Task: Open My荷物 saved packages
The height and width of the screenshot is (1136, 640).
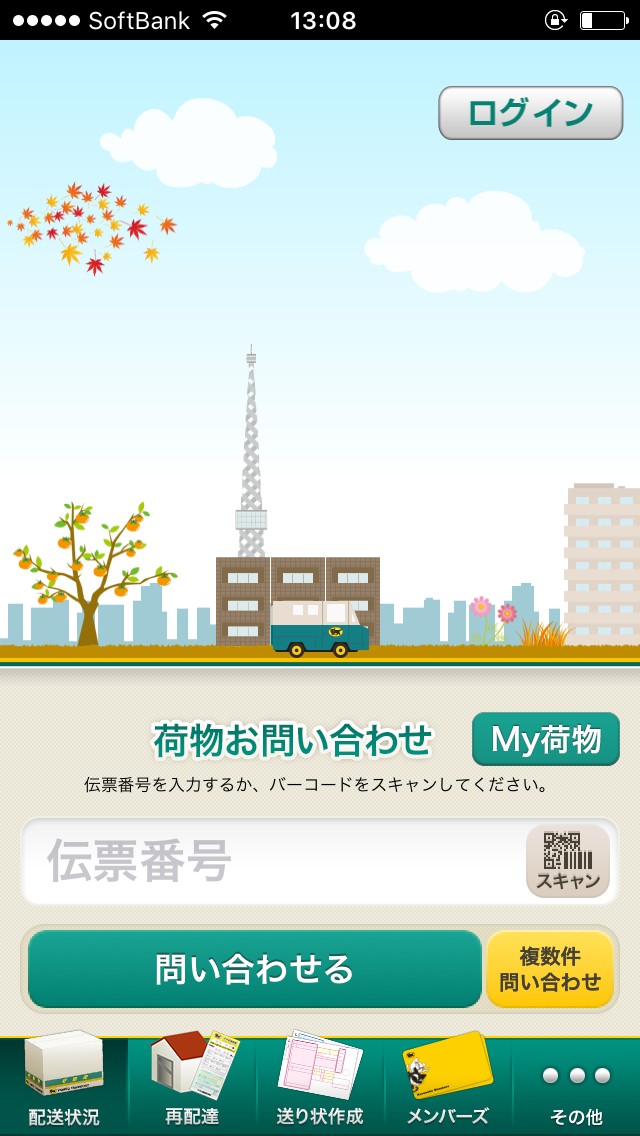Action: pos(546,739)
